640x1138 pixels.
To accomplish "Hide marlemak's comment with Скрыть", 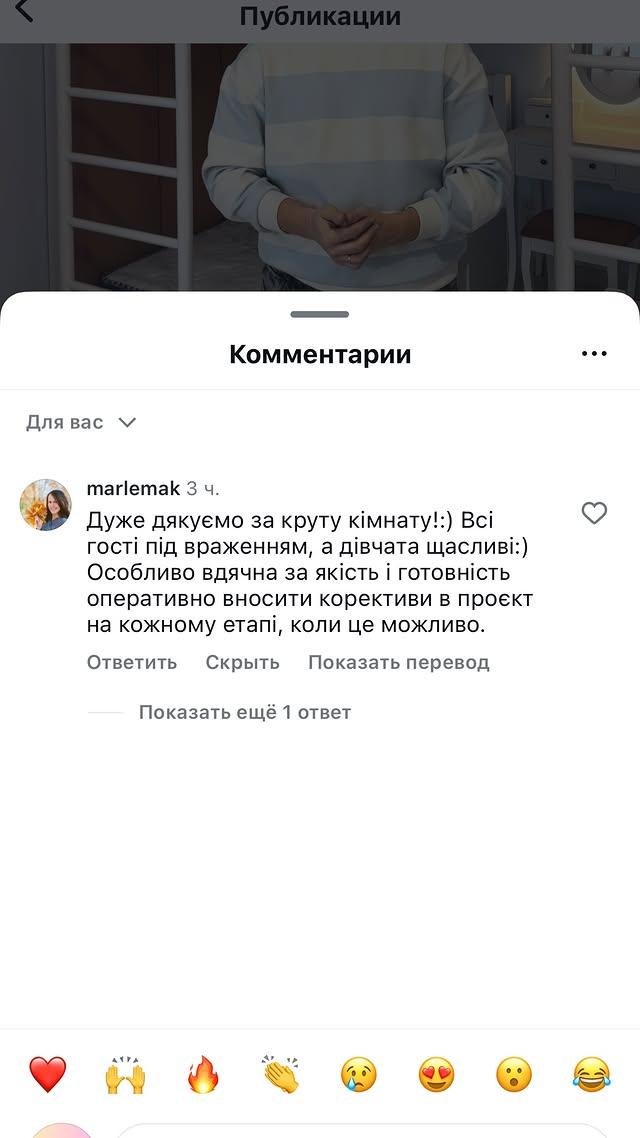I will pyautogui.click(x=242, y=662).
